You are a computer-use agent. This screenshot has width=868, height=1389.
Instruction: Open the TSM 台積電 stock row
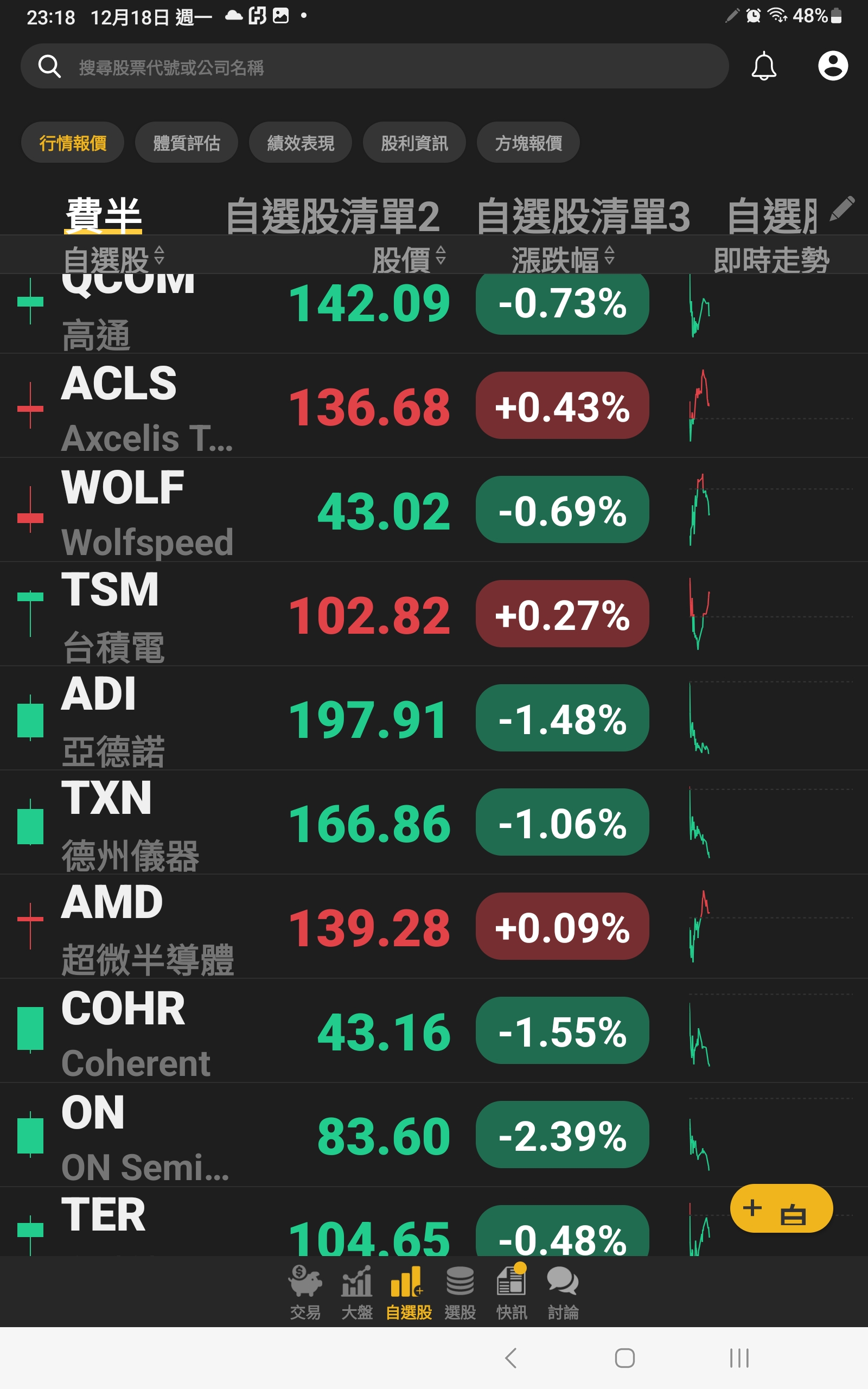(x=434, y=614)
